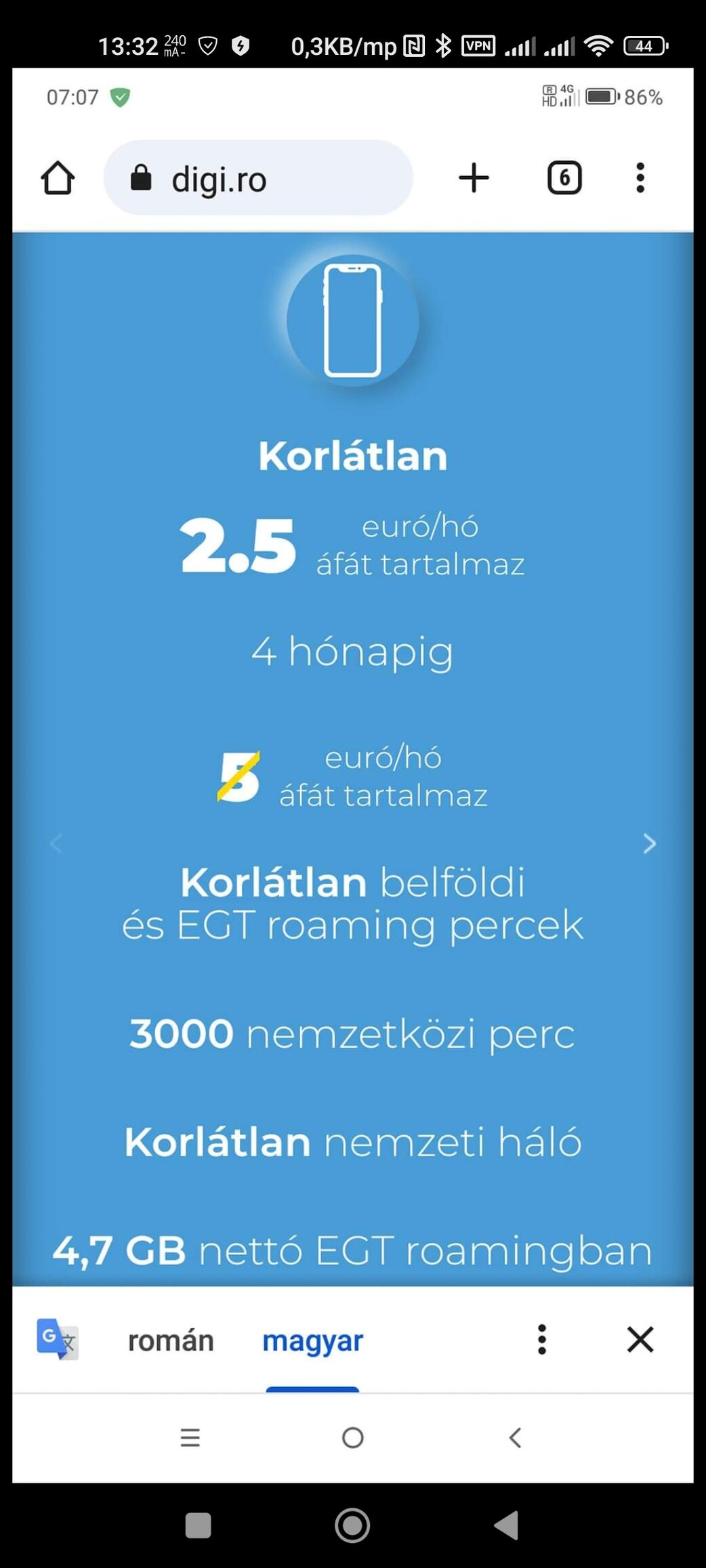Open the tab switcher showing 6 tabs

coord(564,178)
